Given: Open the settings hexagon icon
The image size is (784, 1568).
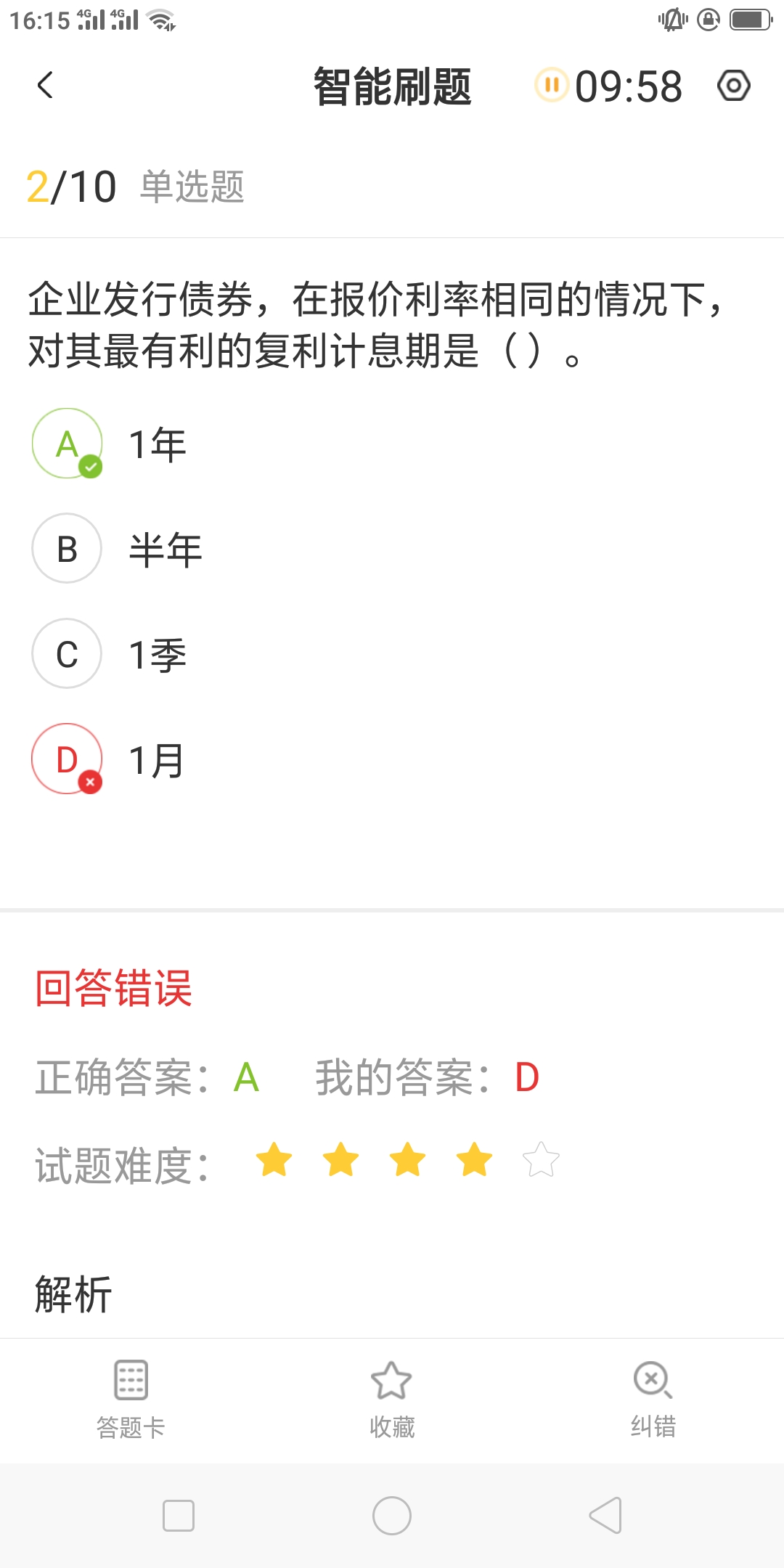Looking at the screenshot, I should click(x=733, y=86).
